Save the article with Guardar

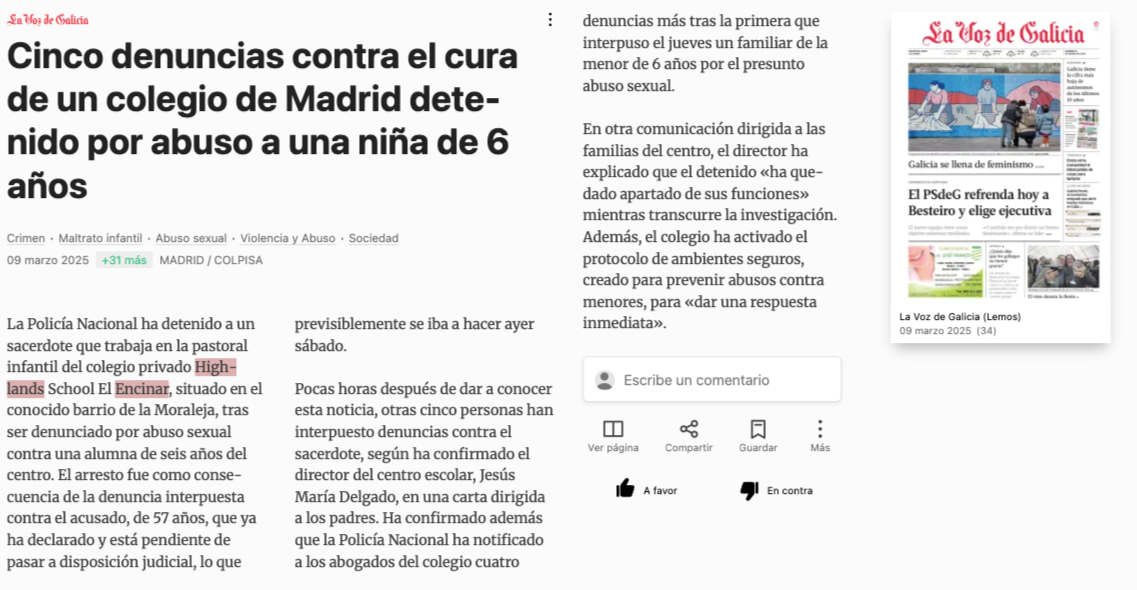758,436
